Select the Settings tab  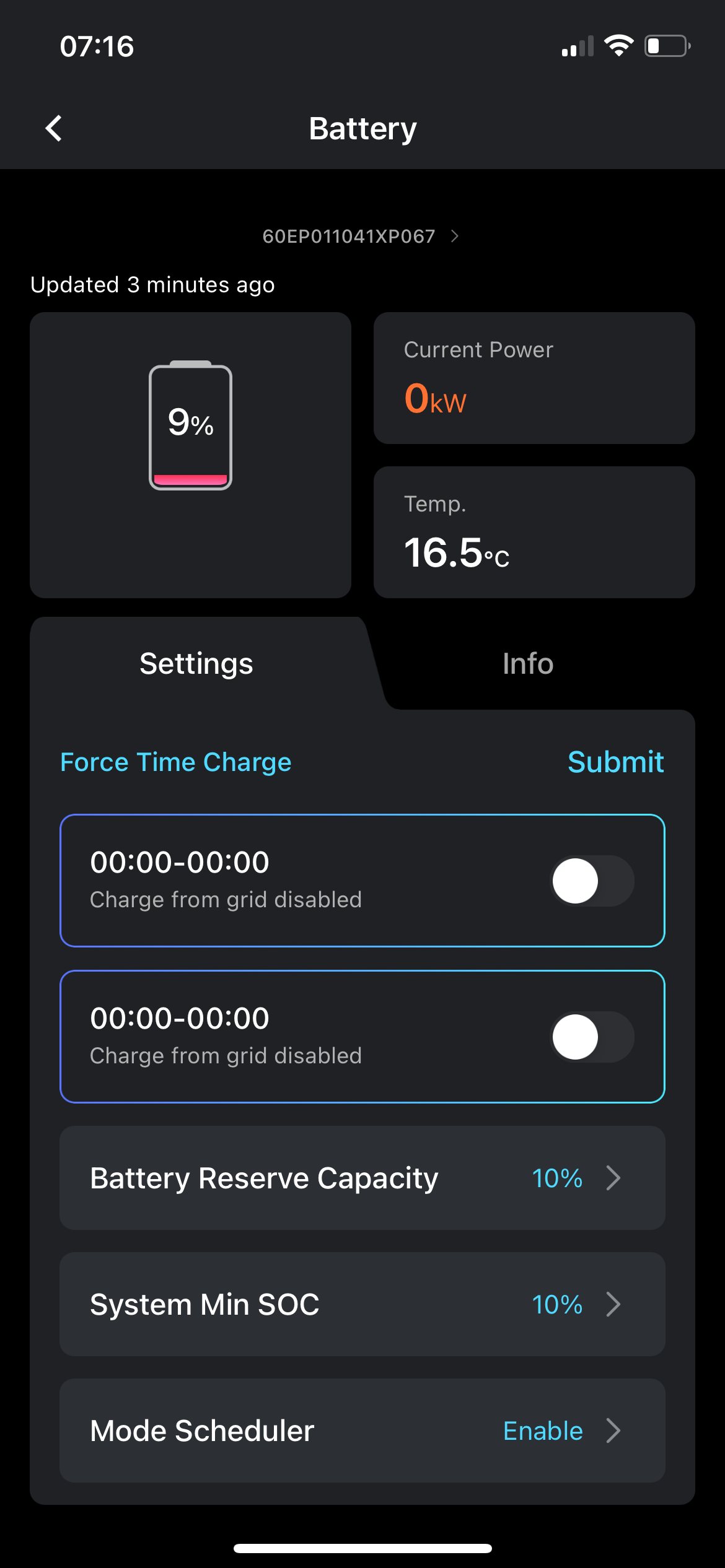pyautogui.click(x=196, y=664)
